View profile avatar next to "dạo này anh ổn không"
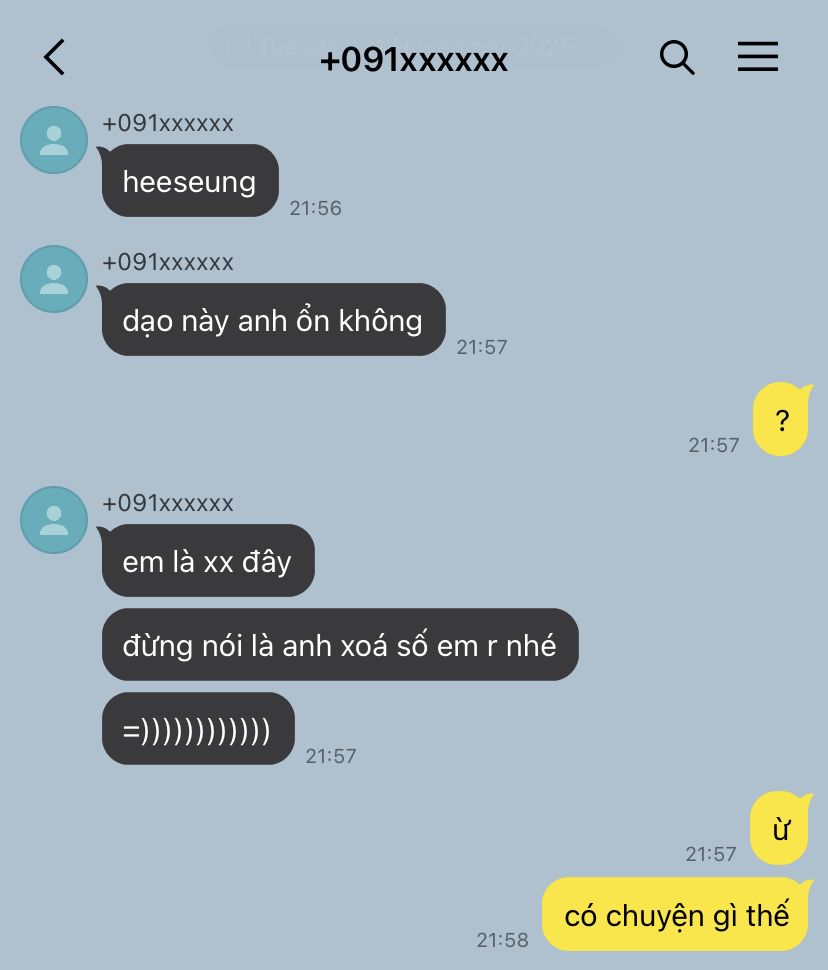 click(54, 279)
